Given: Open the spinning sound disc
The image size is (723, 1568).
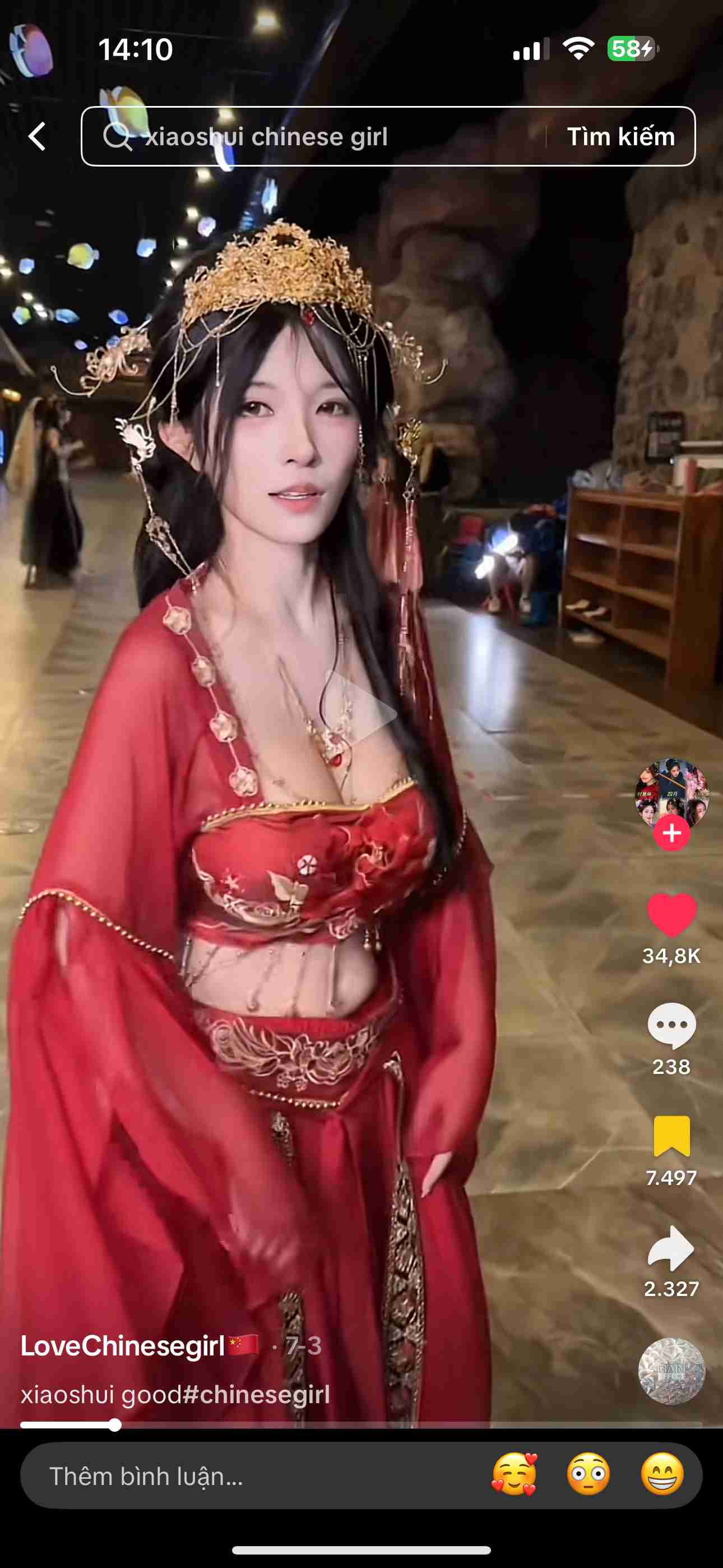Looking at the screenshot, I should coord(671,1371).
